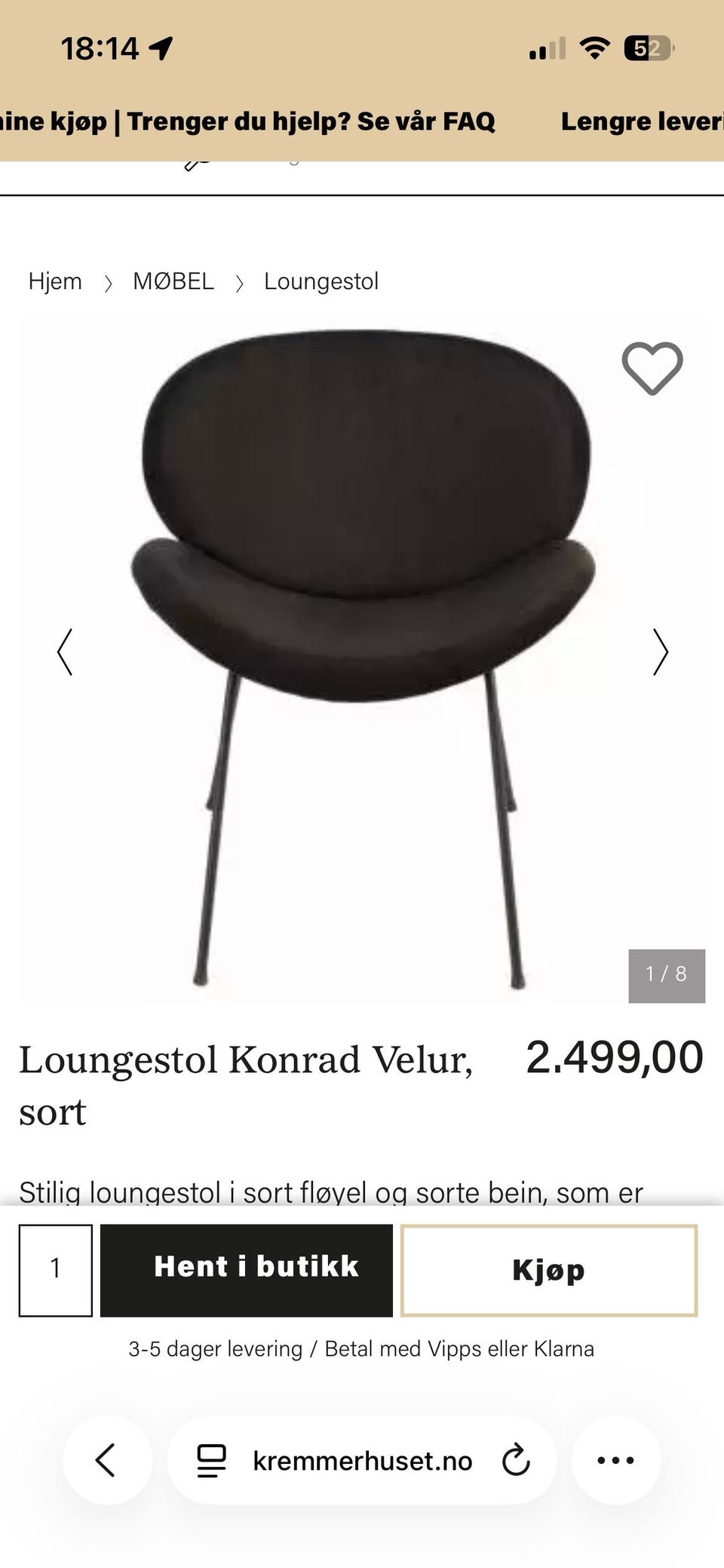Viewport: 724px width, 1568px height.
Task: Open the page settings icon in address bar
Action: click(x=211, y=1460)
